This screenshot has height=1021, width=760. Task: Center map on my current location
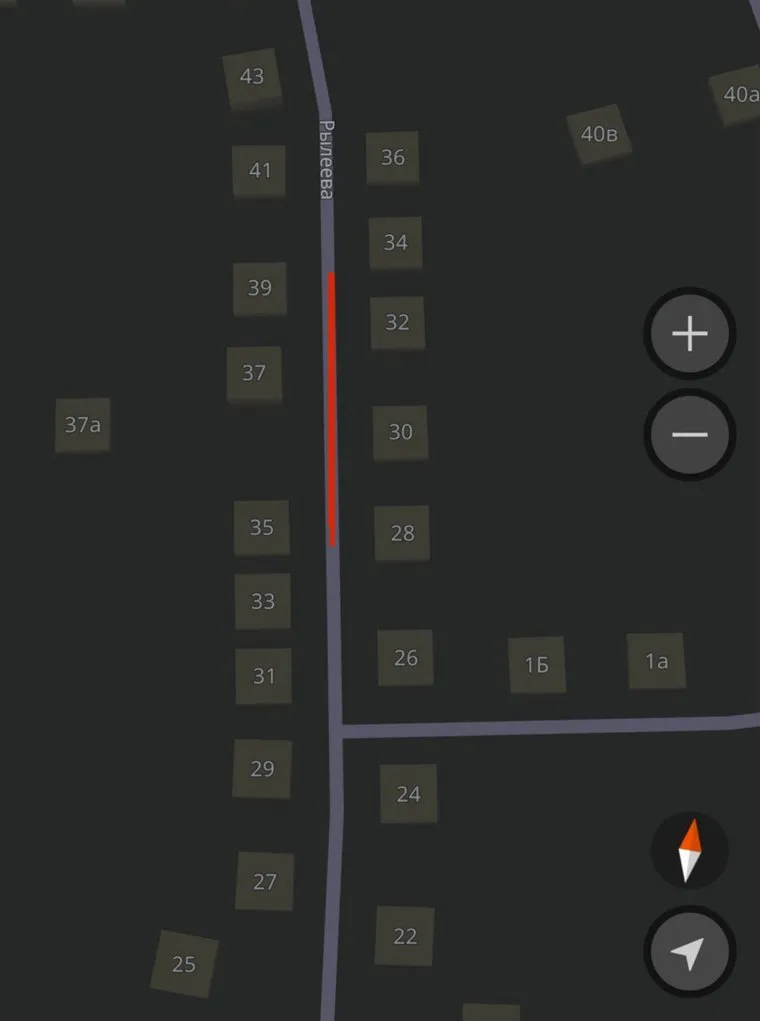[x=689, y=953]
